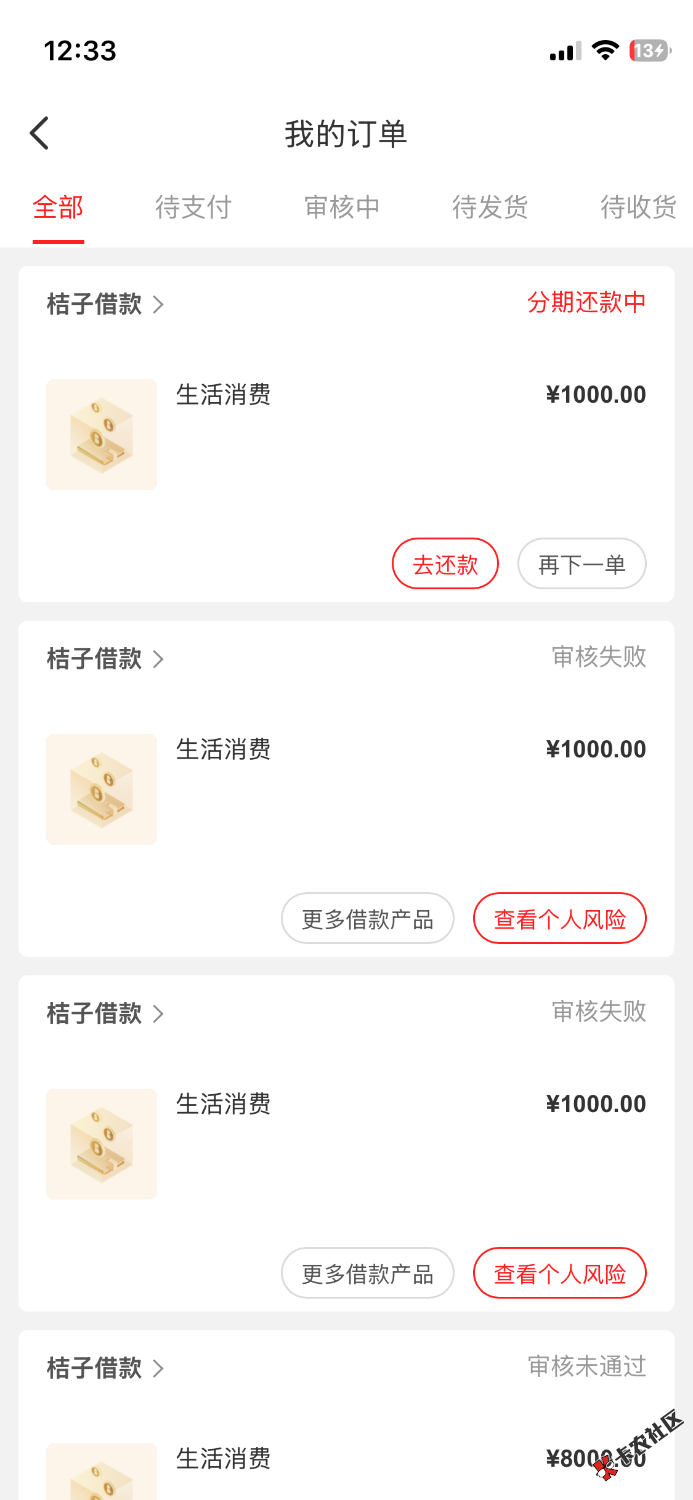This screenshot has width=693, height=1500.
Task: Tap 去还款 to repay the loan
Action: click(445, 564)
